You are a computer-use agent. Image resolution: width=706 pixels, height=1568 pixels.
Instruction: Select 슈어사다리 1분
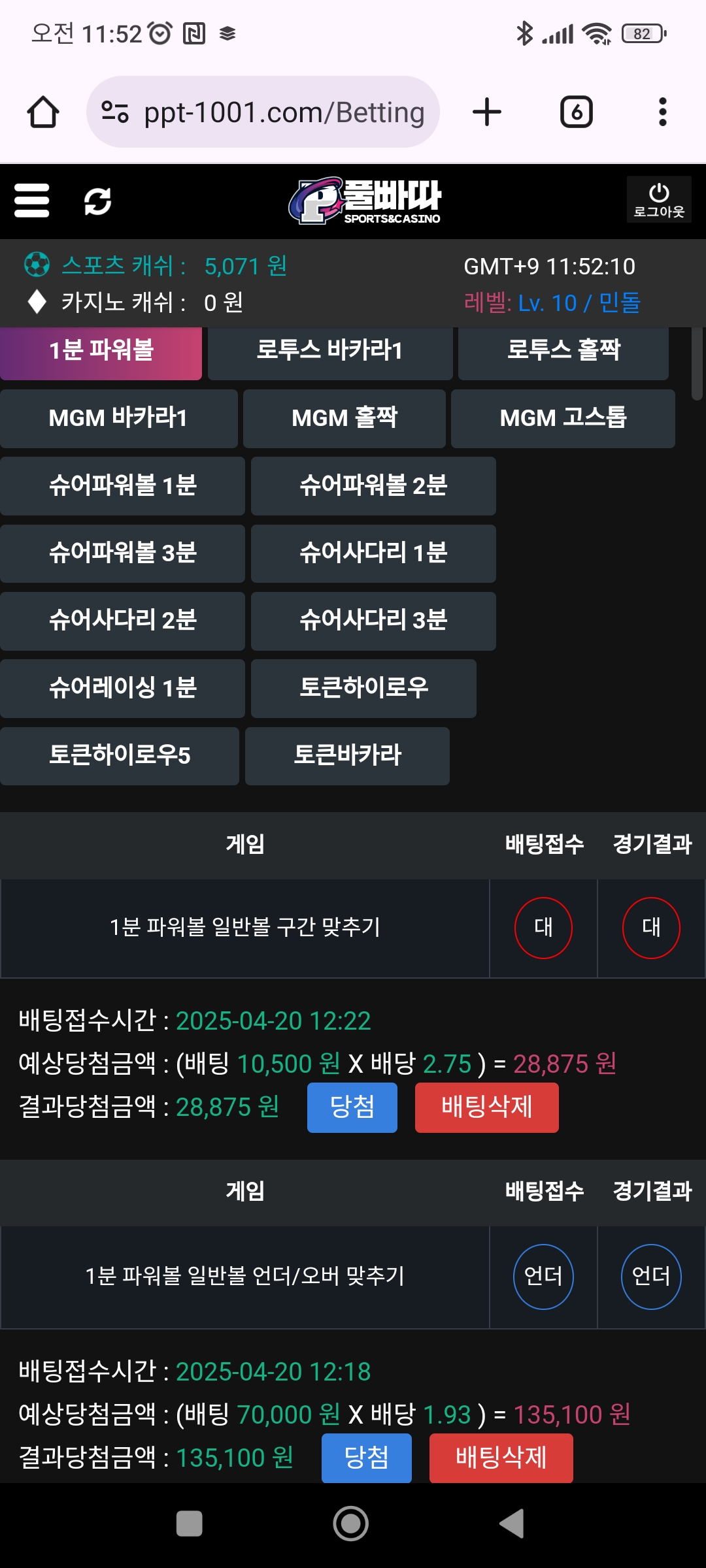coord(373,553)
